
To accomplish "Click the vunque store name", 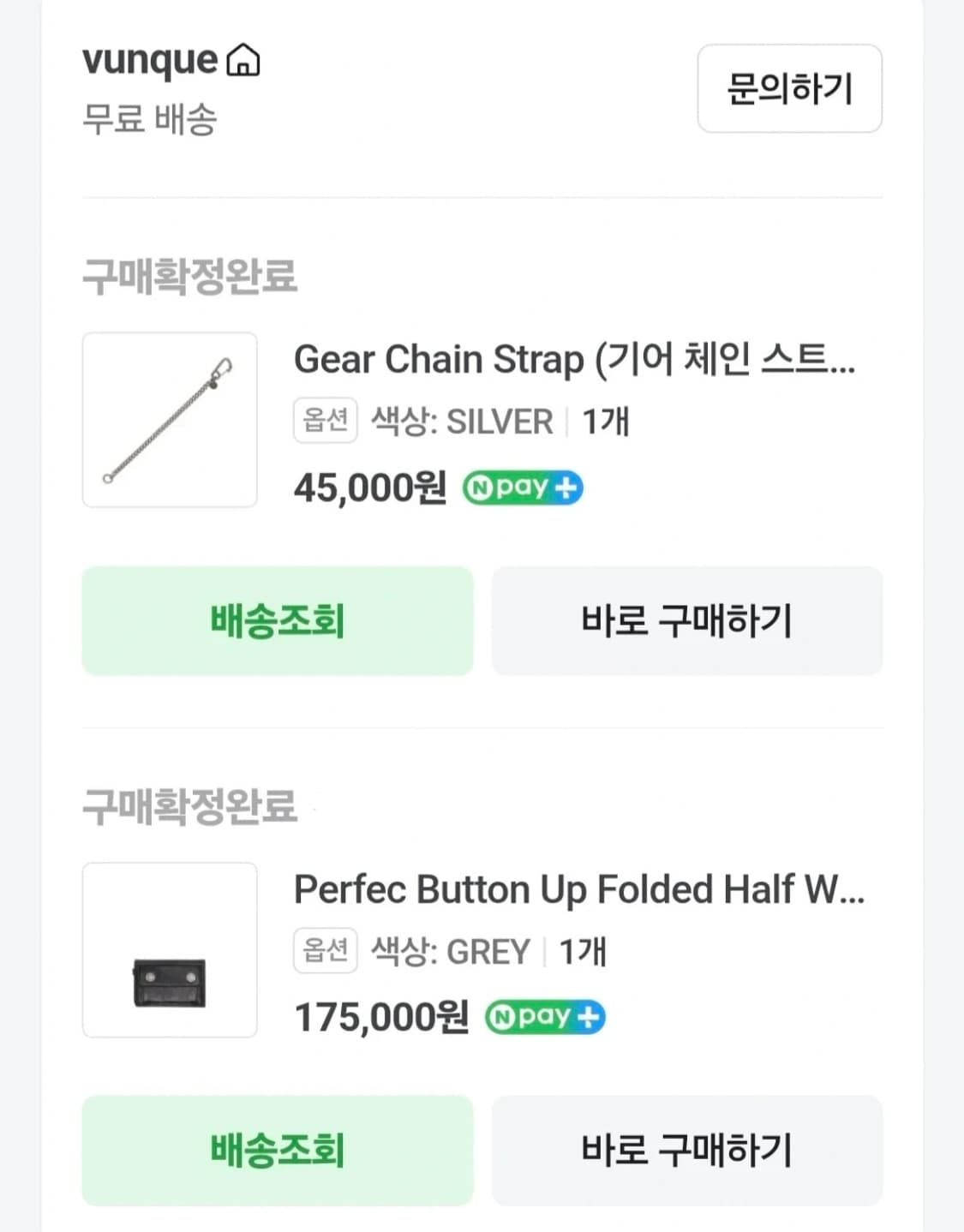I will point(150,60).
